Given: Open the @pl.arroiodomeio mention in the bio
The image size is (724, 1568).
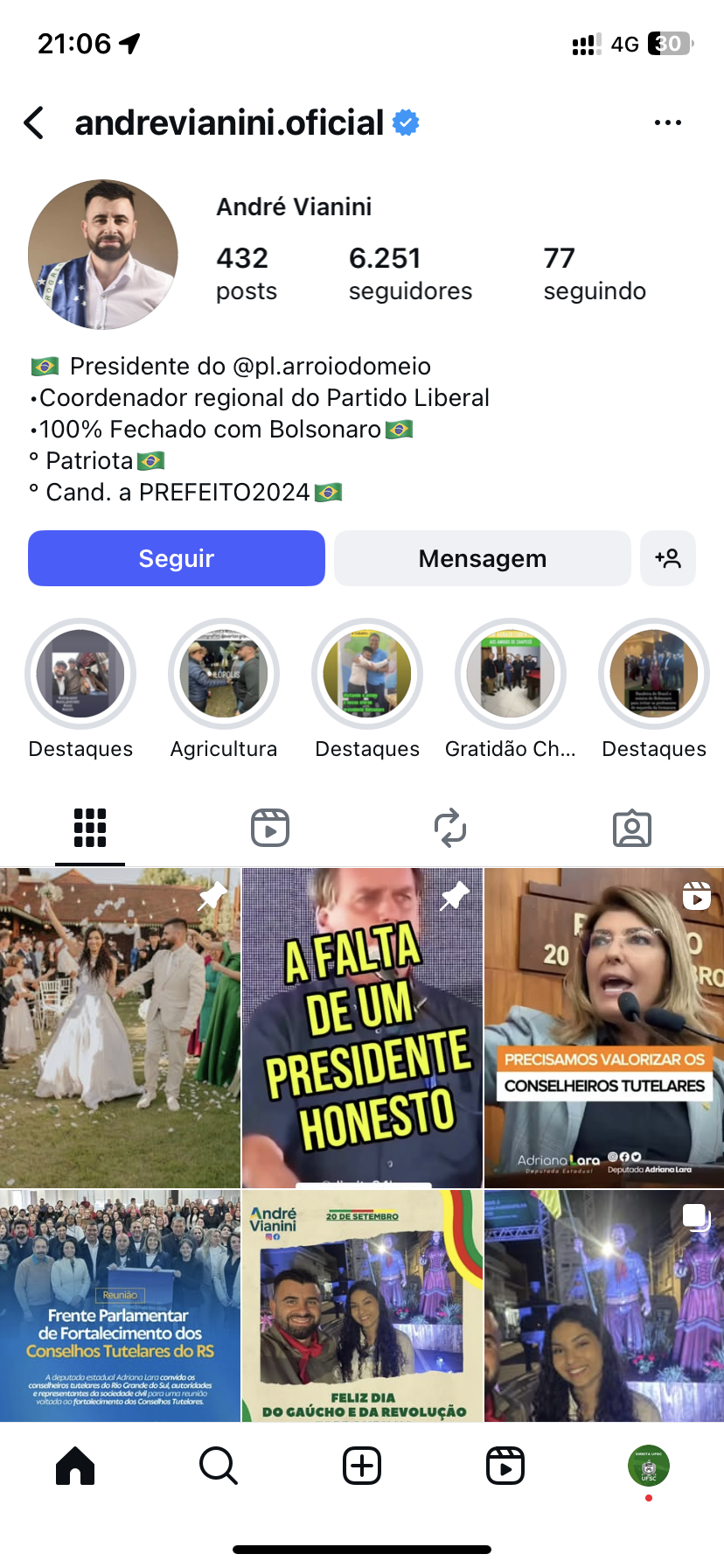Looking at the screenshot, I should (331, 367).
